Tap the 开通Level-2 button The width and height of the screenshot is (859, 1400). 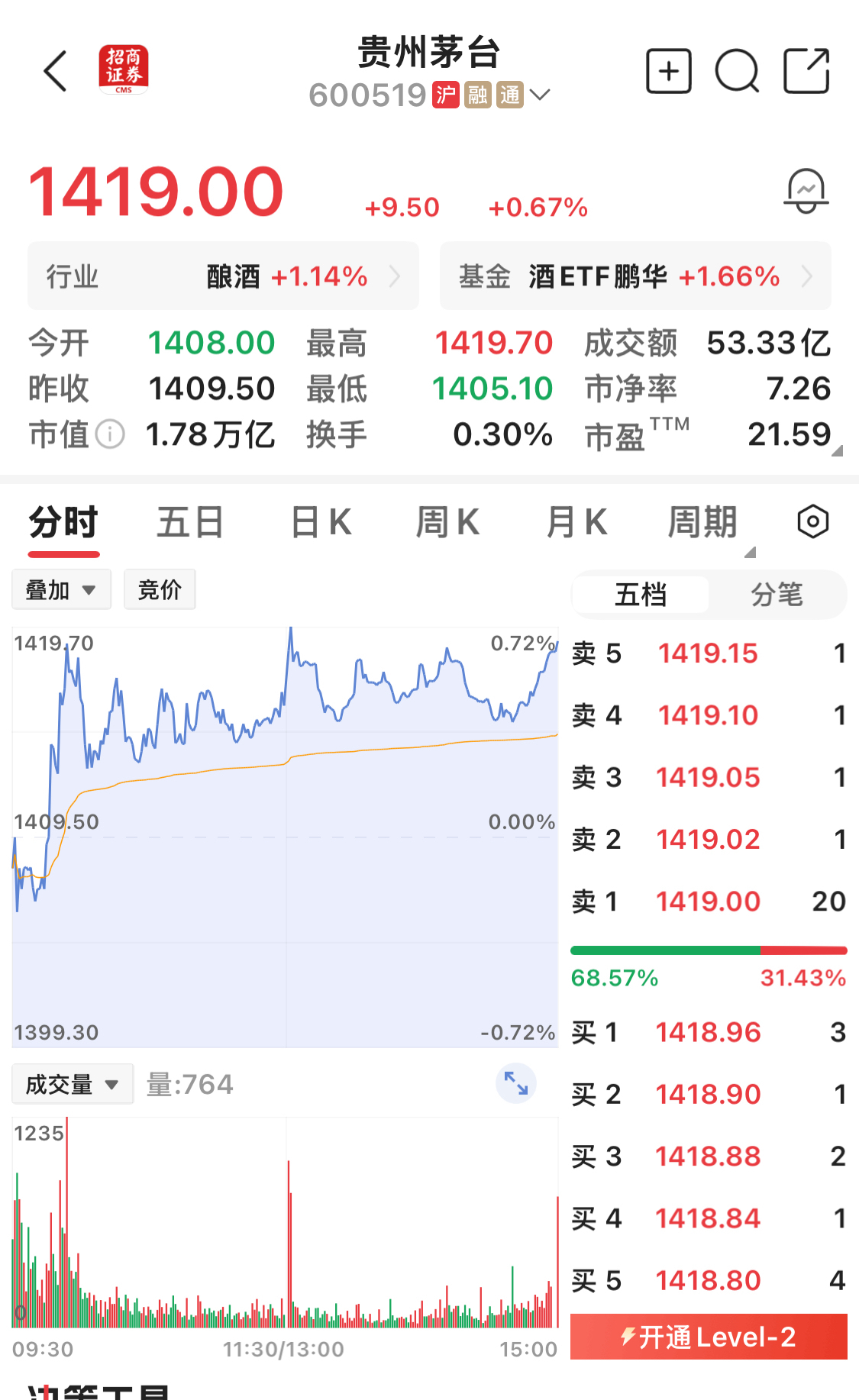709,1337
